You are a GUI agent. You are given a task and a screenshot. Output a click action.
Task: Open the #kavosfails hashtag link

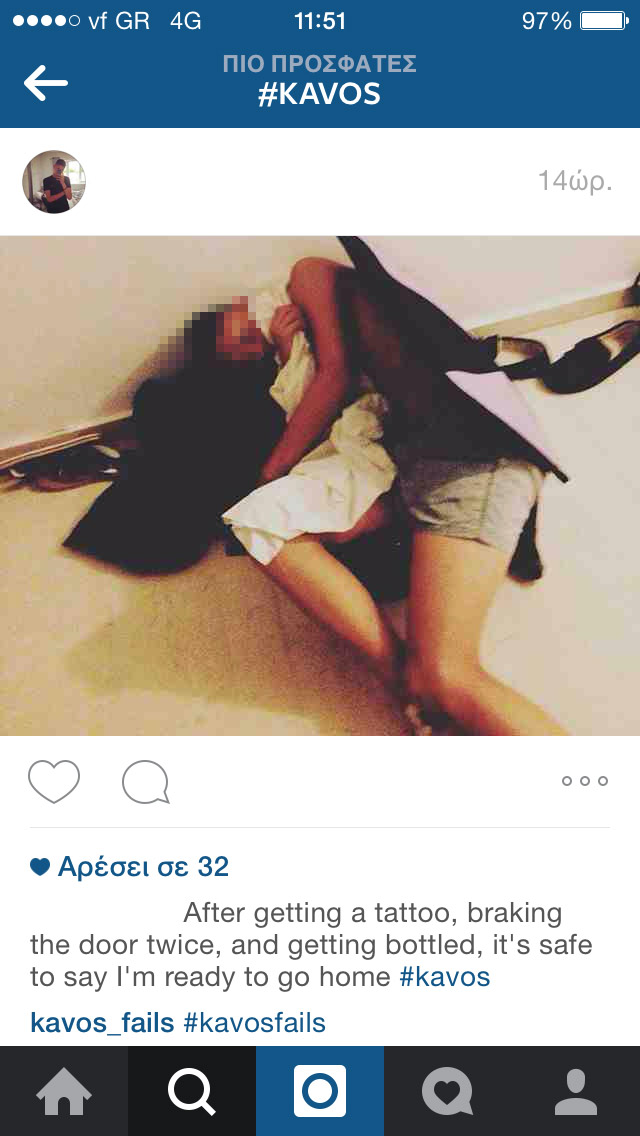click(254, 1023)
